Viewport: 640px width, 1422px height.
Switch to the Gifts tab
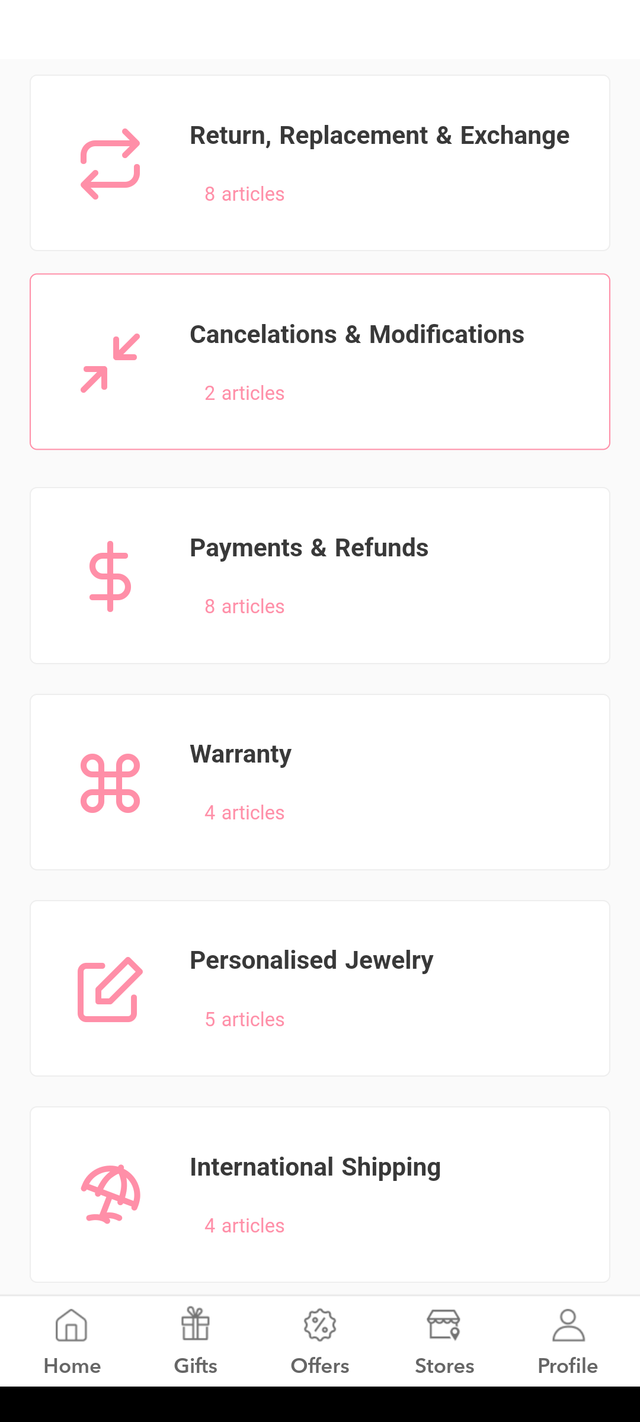click(x=196, y=1341)
